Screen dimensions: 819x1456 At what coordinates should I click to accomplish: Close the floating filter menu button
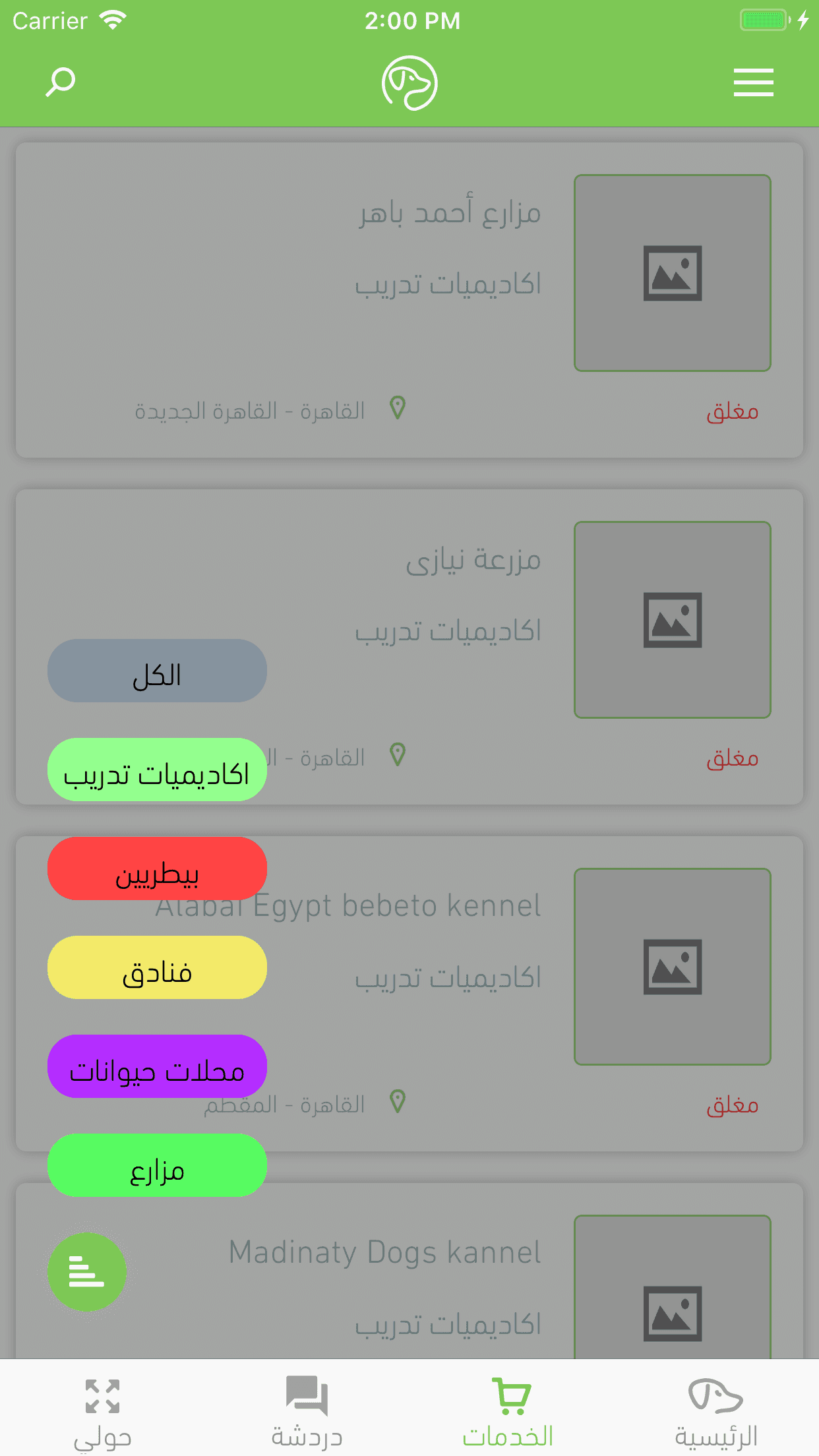(87, 1271)
